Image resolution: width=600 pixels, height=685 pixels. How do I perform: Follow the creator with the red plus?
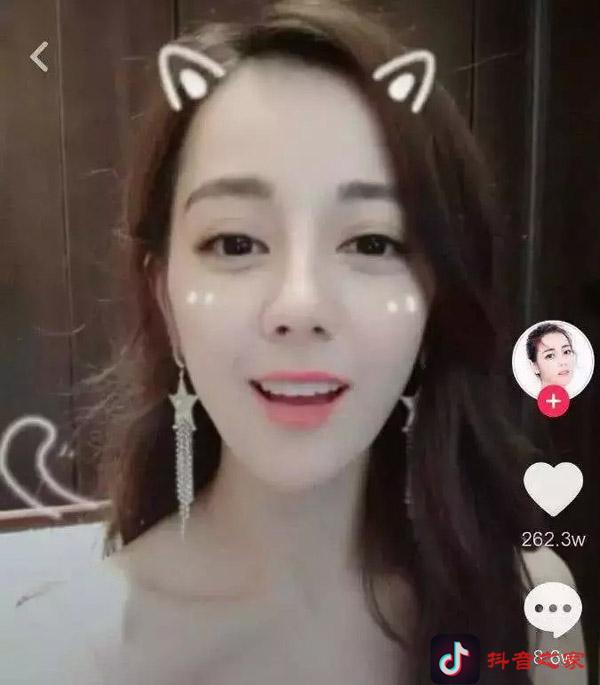pos(552,403)
